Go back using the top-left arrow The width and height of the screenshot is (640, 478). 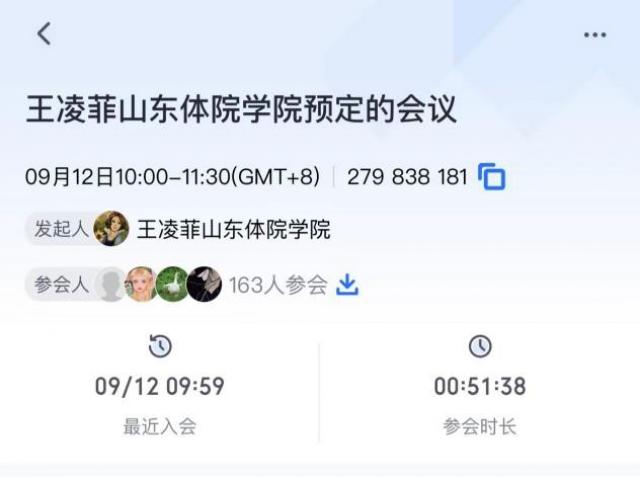[43, 33]
